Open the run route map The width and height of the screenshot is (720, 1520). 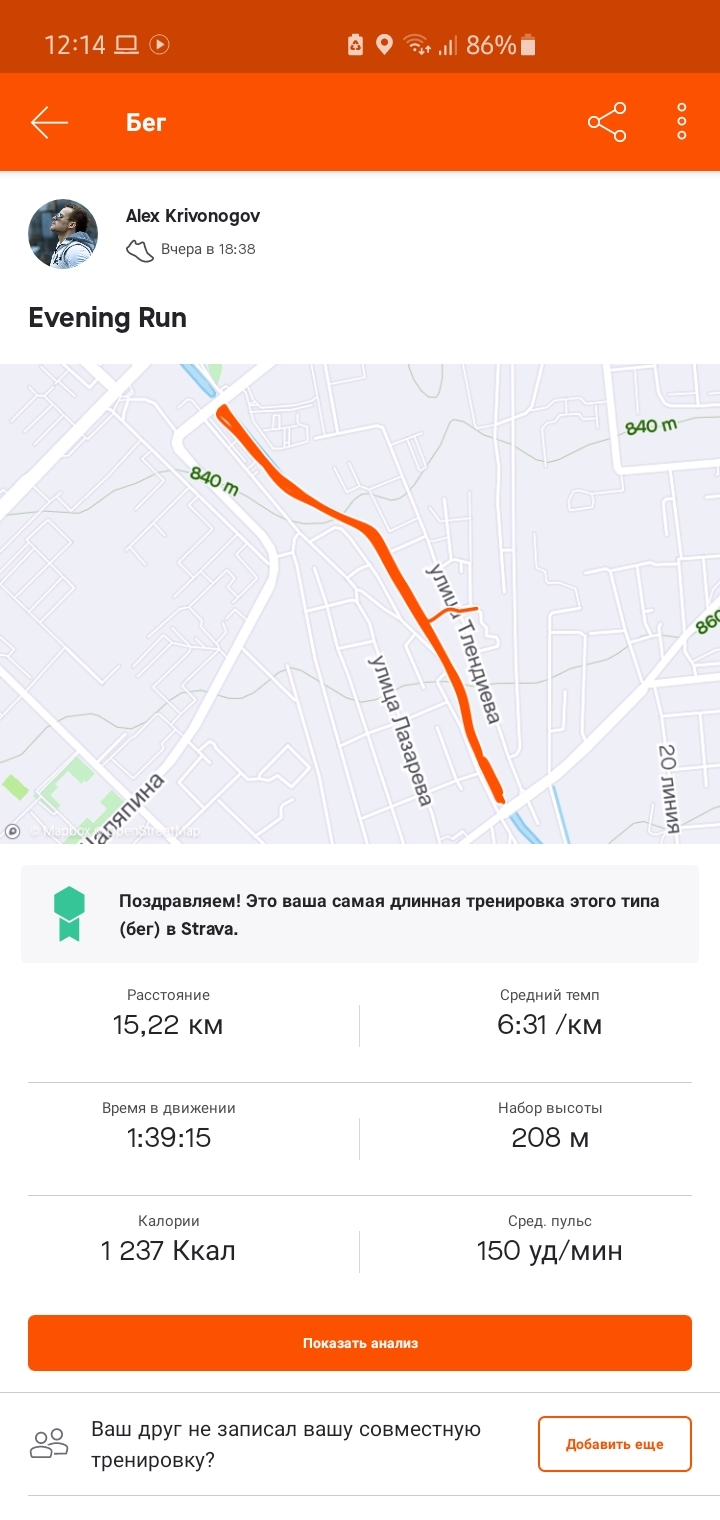pyautogui.click(x=360, y=603)
